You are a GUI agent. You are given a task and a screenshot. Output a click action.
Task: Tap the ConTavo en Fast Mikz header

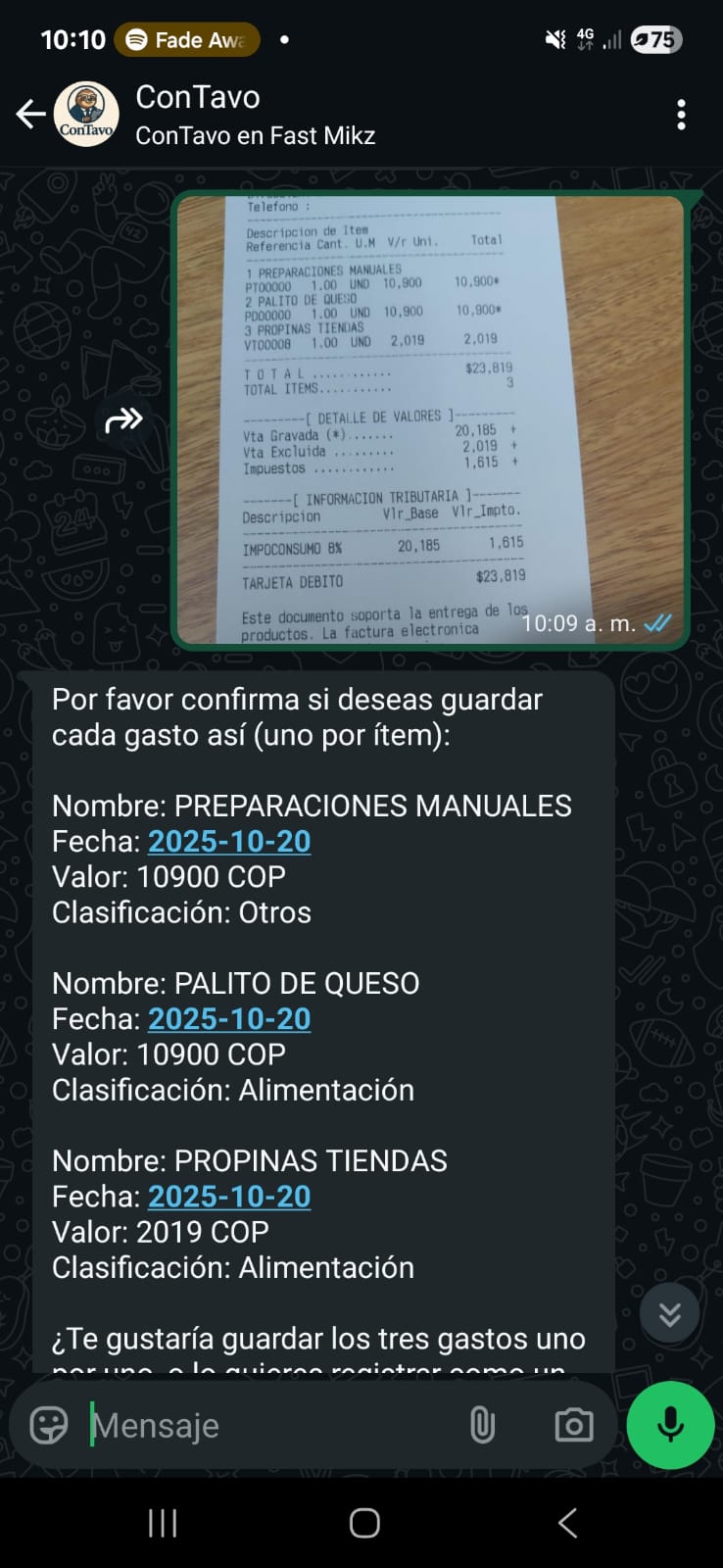255,135
